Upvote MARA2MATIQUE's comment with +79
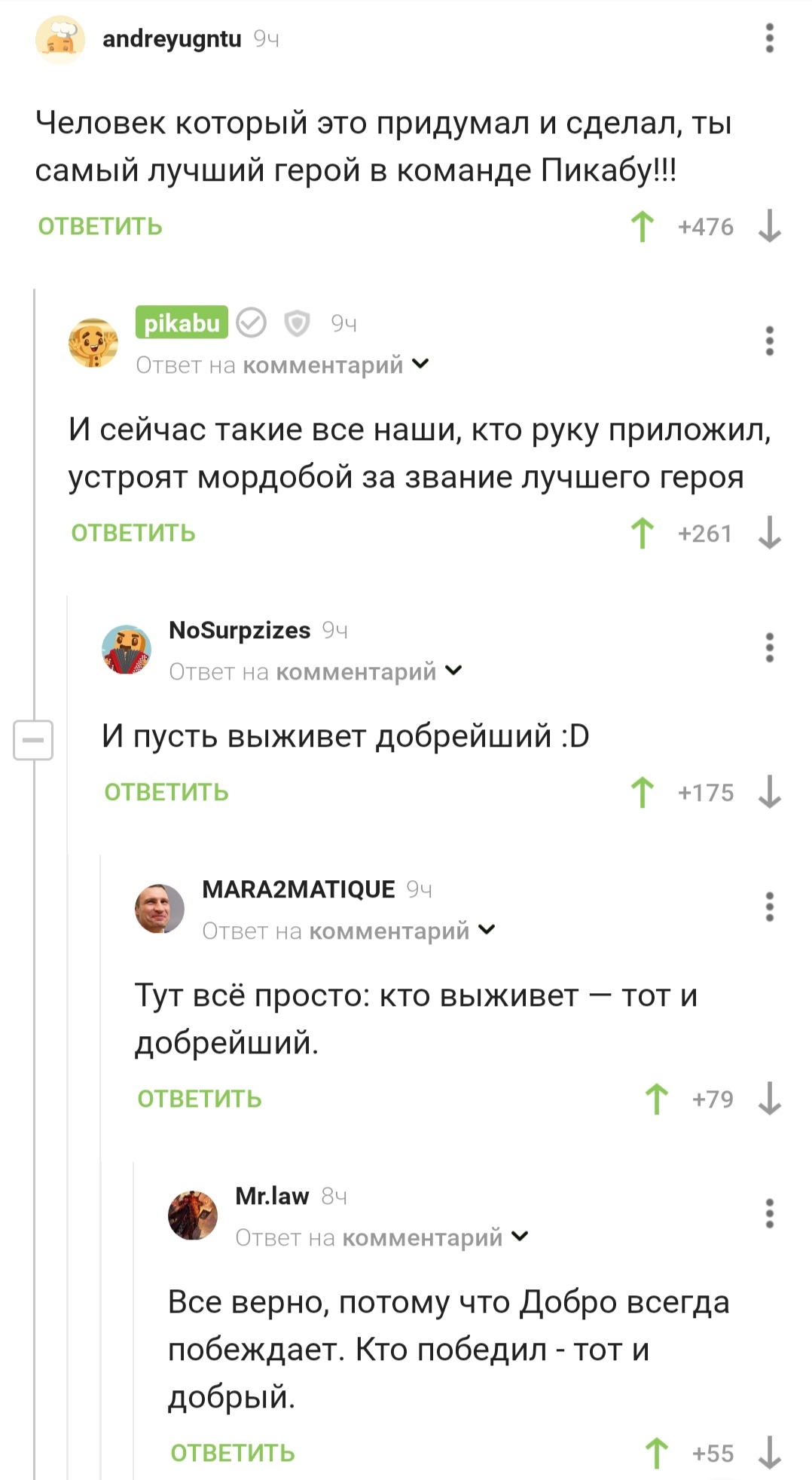The image size is (812, 1480). (x=656, y=1099)
